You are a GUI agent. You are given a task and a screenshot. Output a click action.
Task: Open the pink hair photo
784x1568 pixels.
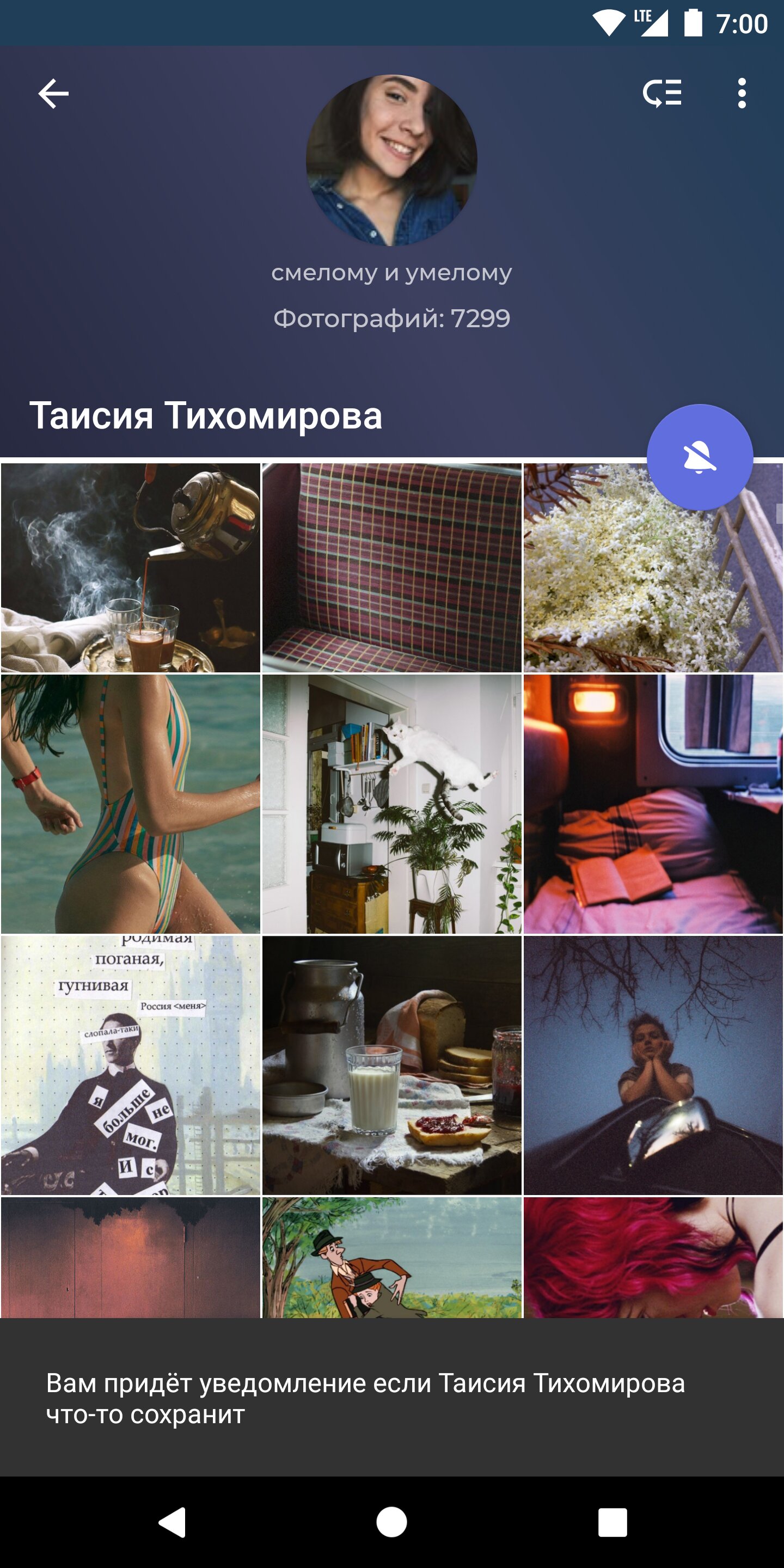pos(653,1258)
